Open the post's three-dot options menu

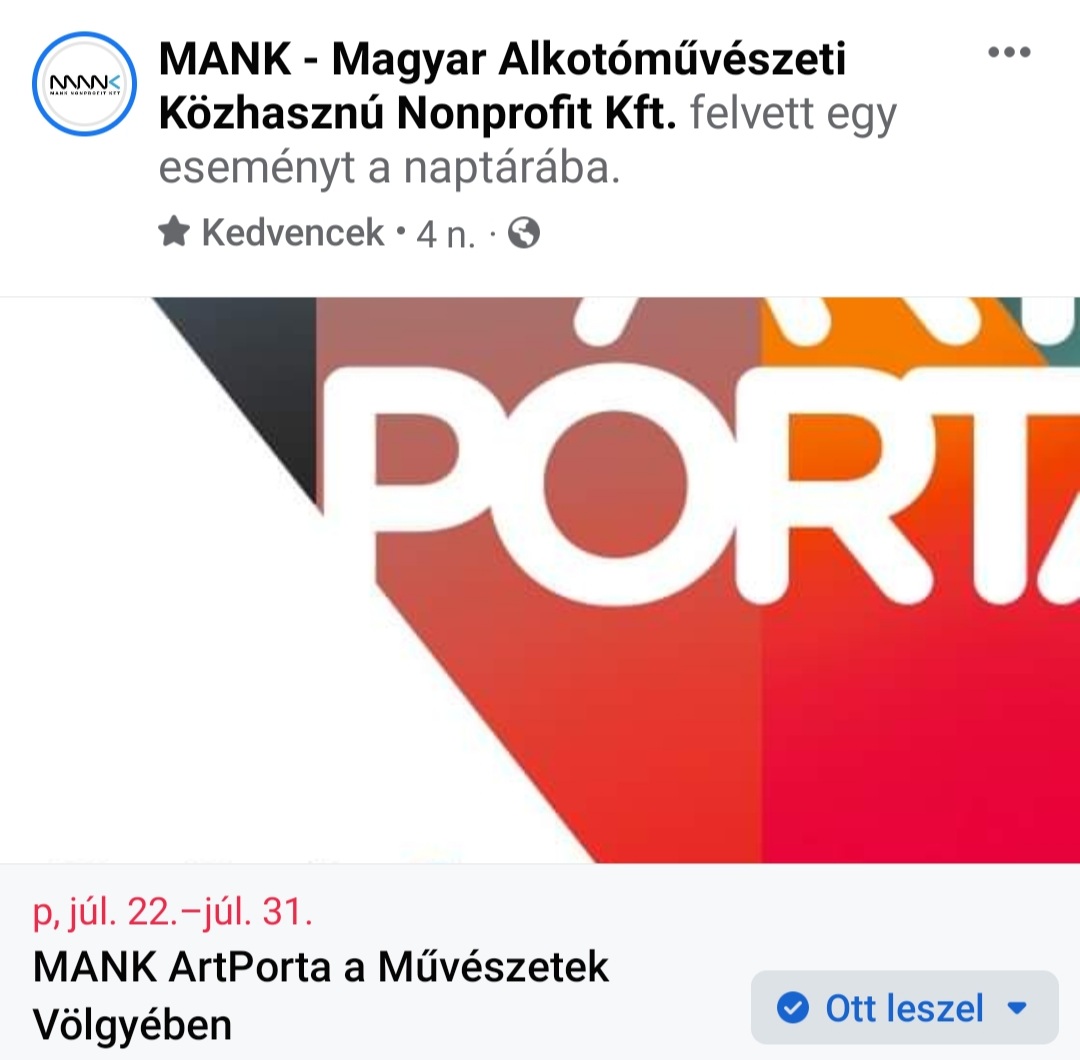coord(1008,53)
